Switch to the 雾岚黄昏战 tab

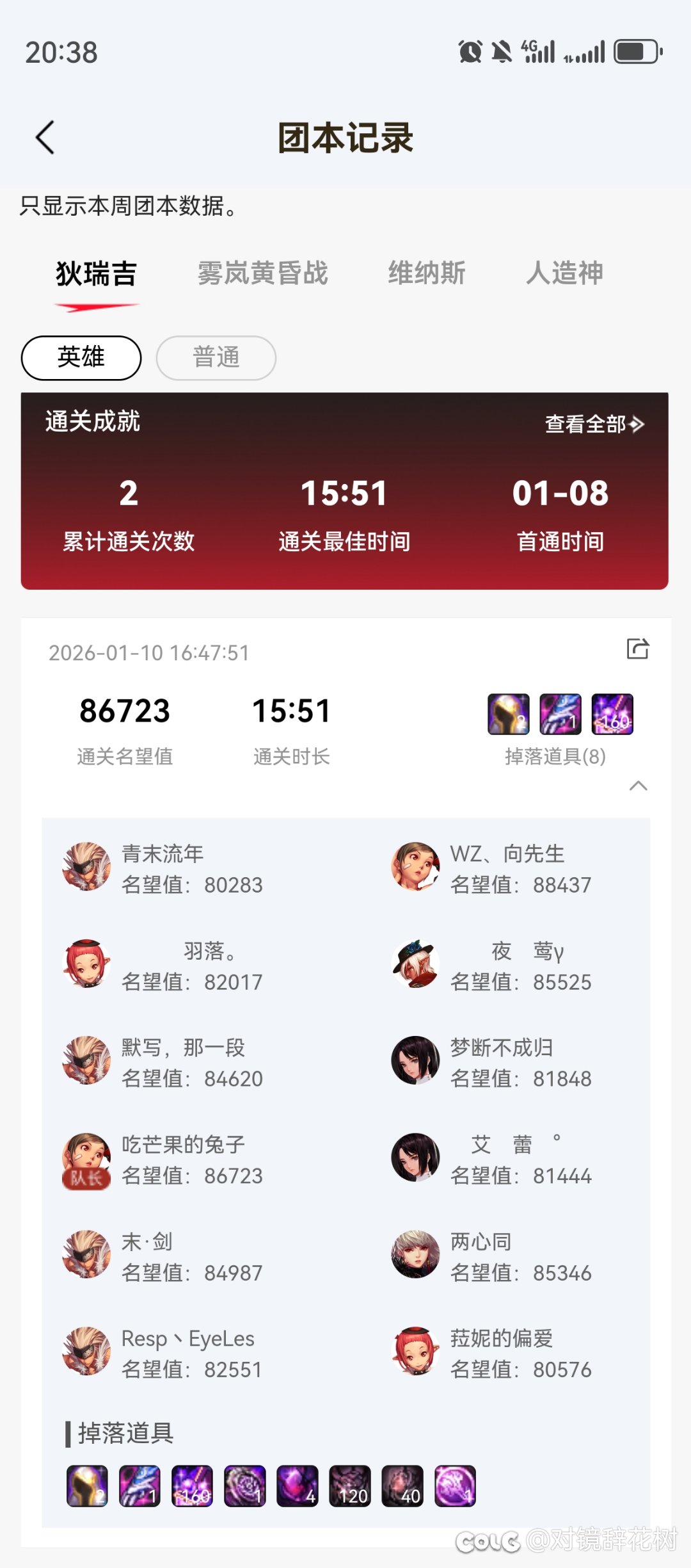(262, 274)
